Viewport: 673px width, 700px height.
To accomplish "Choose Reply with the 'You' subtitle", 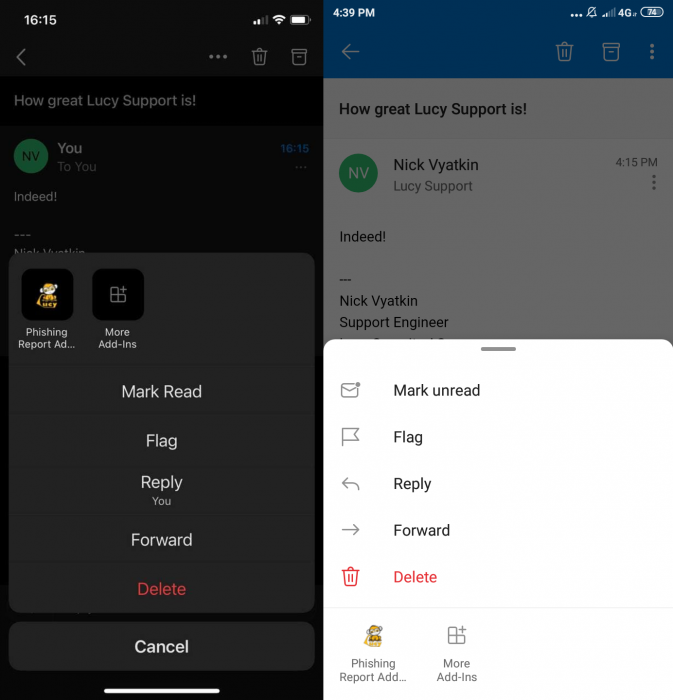I will pos(161,489).
